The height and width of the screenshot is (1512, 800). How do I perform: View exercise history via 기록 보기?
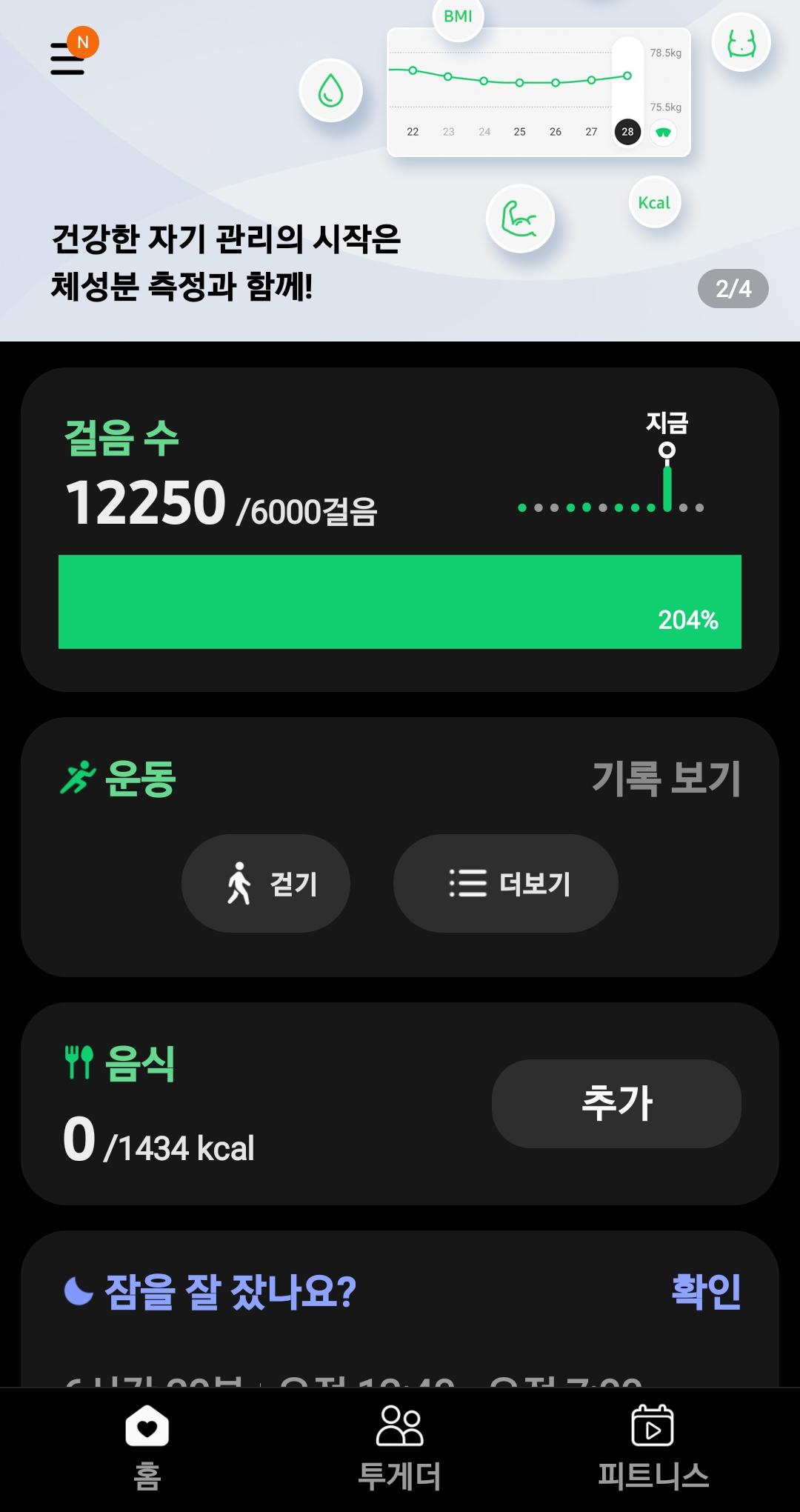[x=665, y=779]
